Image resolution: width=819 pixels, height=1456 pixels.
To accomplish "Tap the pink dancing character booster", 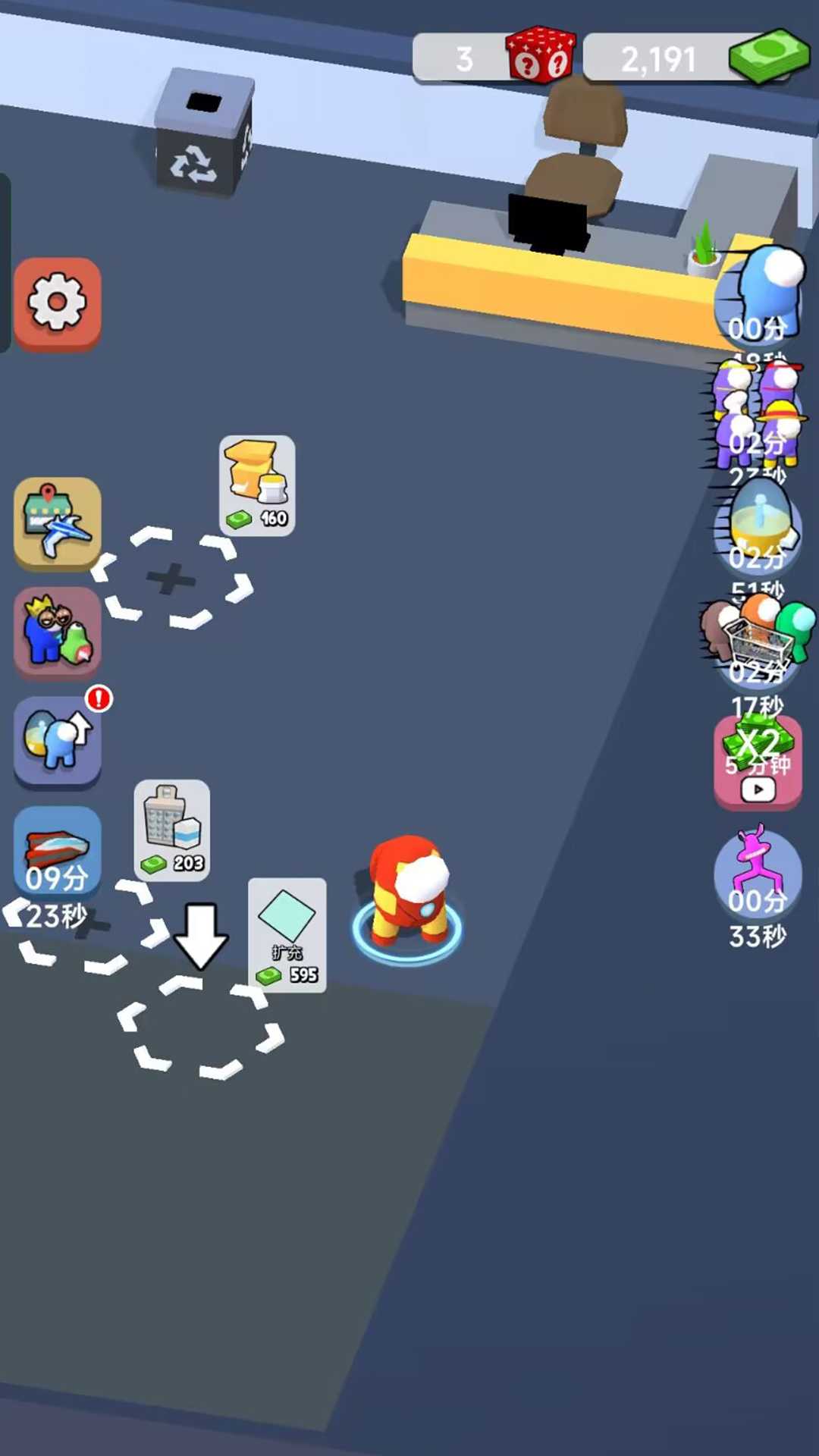I will click(x=758, y=872).
